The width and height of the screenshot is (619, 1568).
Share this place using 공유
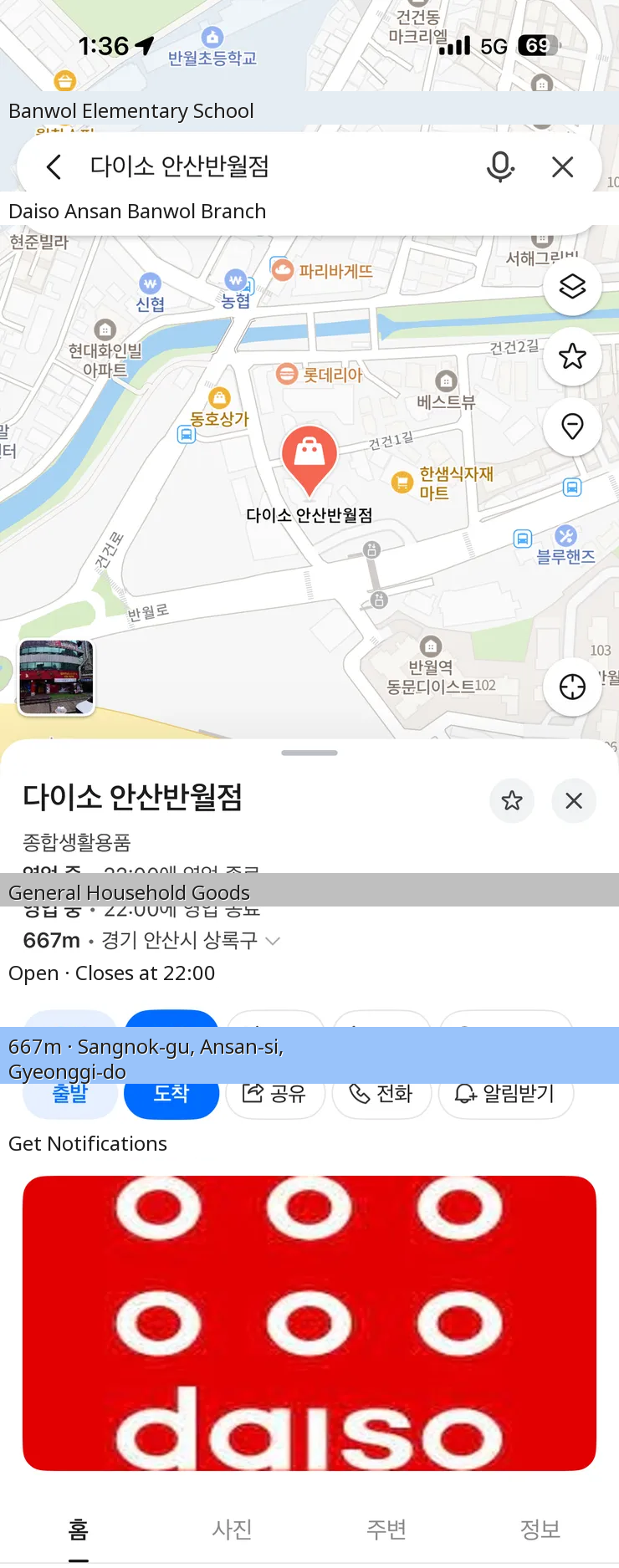(274, 1093)
